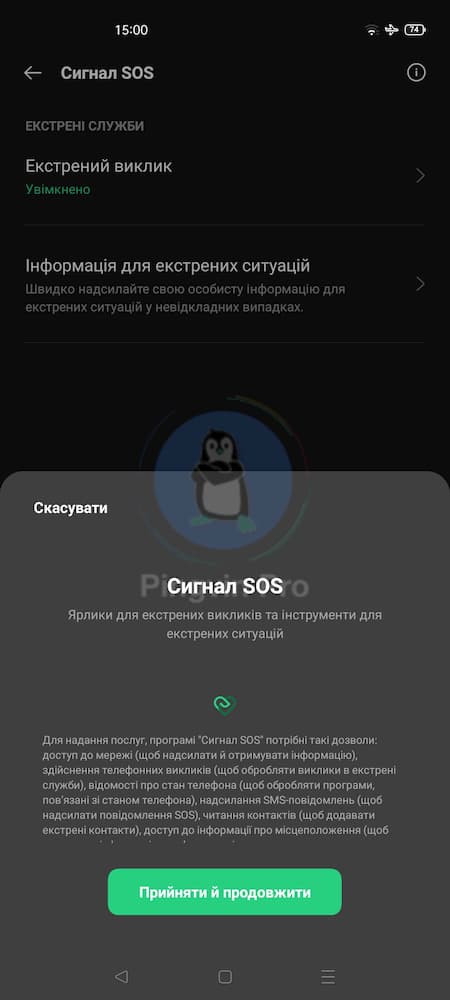Screen dimensions: 450x1000
Task: Tap the system home button
Action: coord(224,976)
